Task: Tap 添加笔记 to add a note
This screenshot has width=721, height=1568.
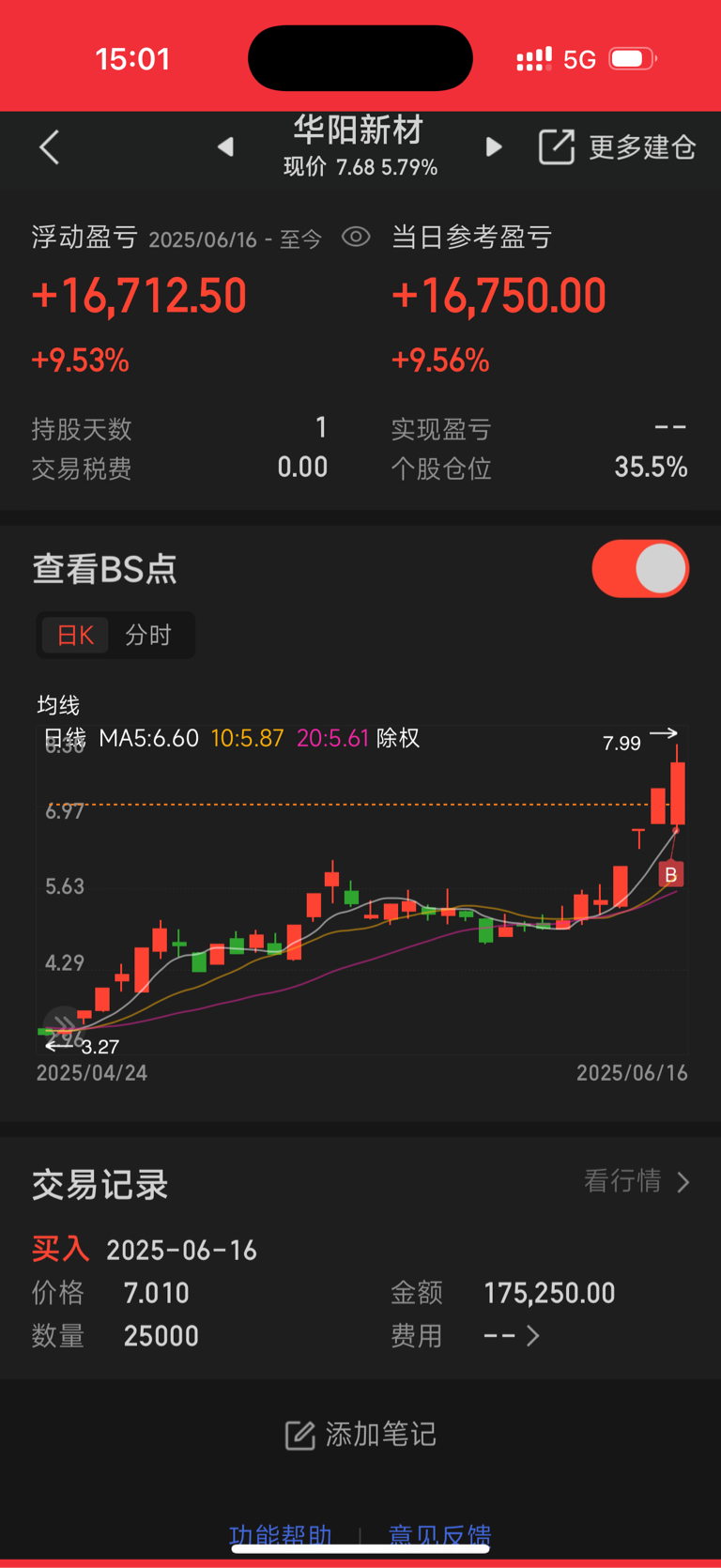Action: (360, 1435)
